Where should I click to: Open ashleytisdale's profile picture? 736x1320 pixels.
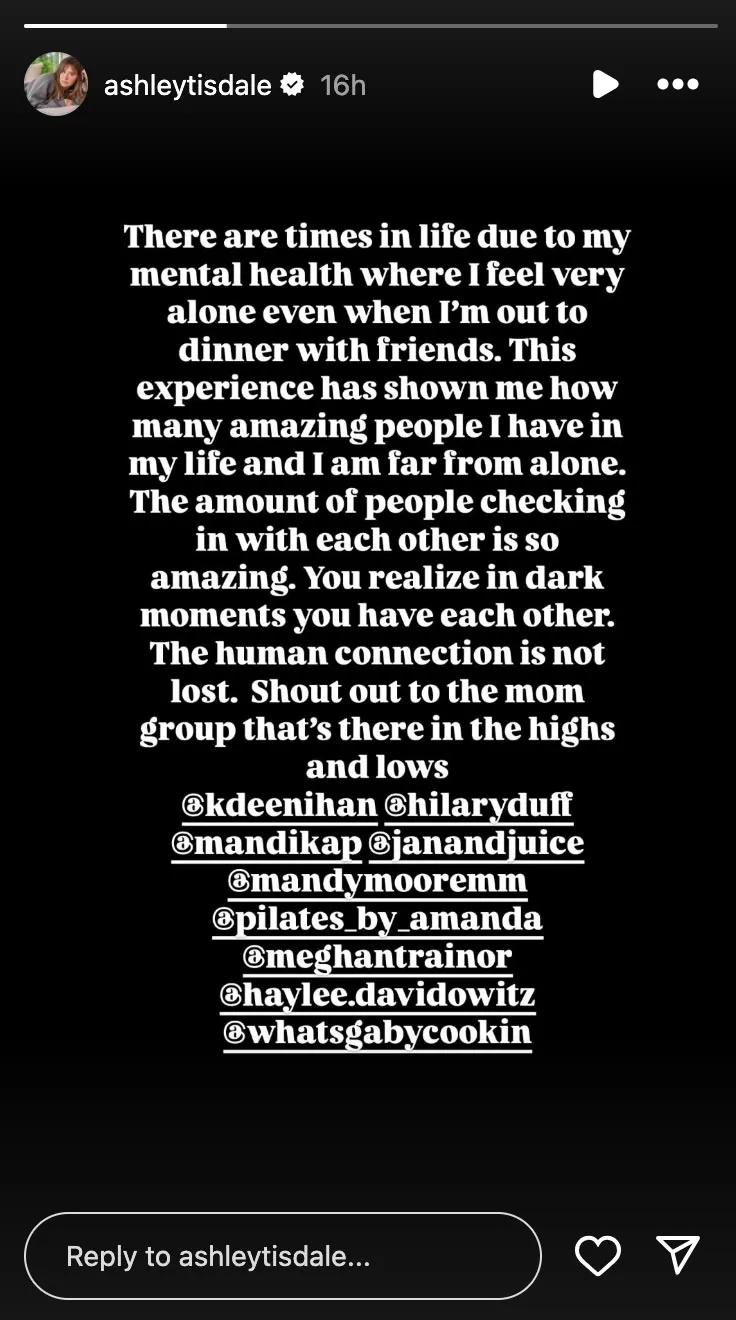56,85
